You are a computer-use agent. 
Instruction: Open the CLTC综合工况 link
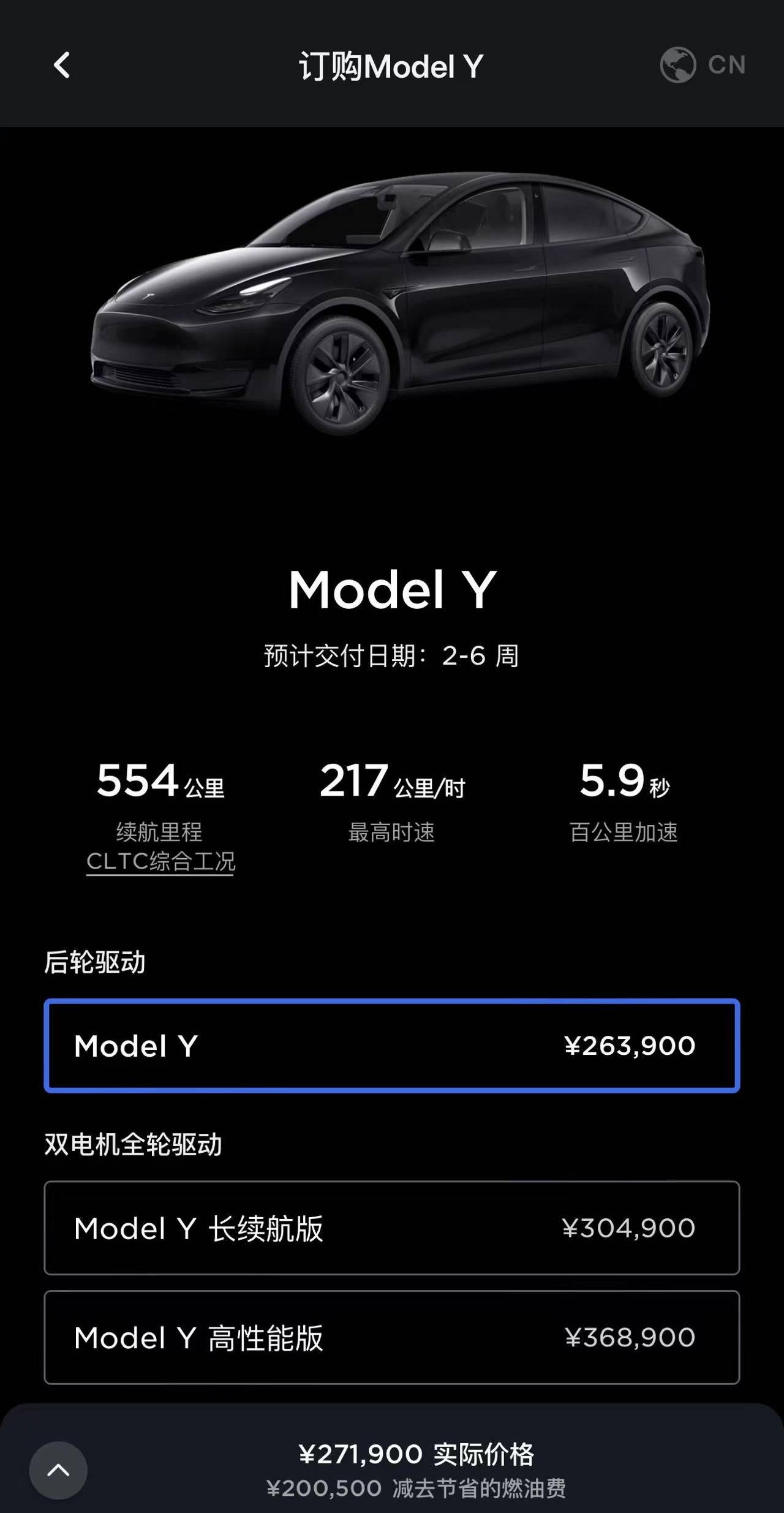click(x=160, y=861)
